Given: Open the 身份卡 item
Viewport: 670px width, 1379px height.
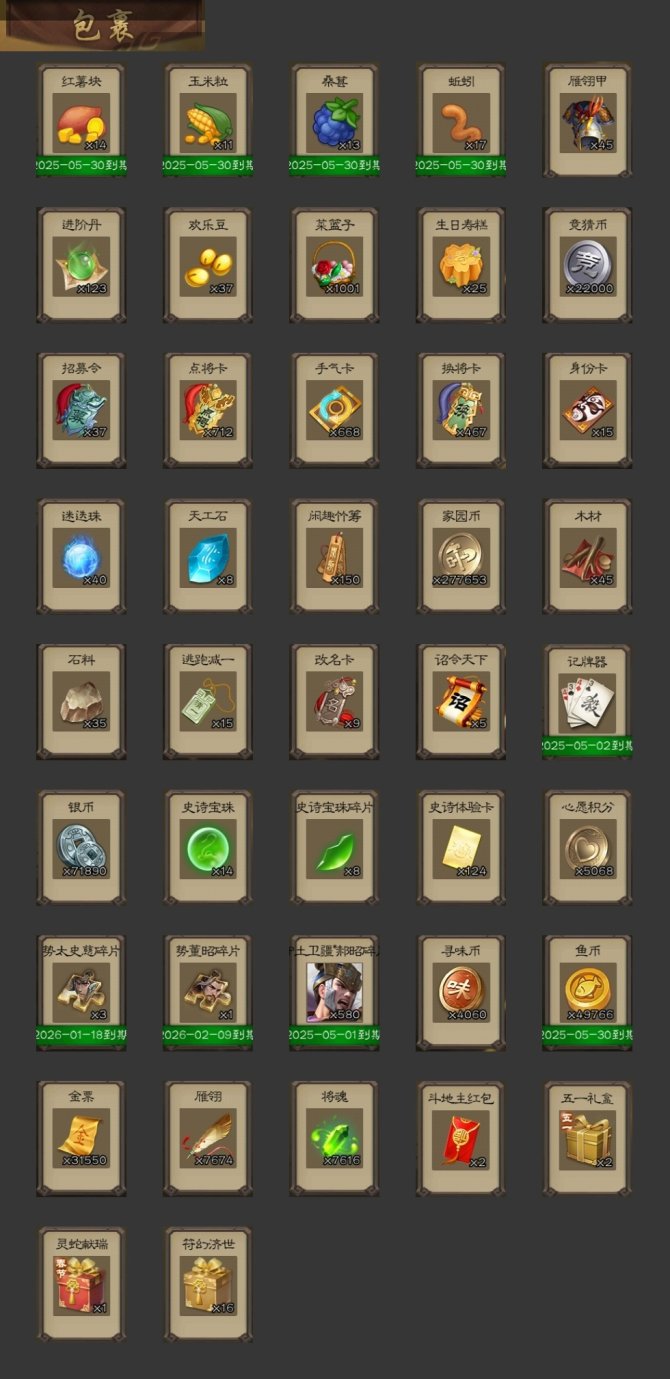Looking at the screenshot, I should 588,411.
